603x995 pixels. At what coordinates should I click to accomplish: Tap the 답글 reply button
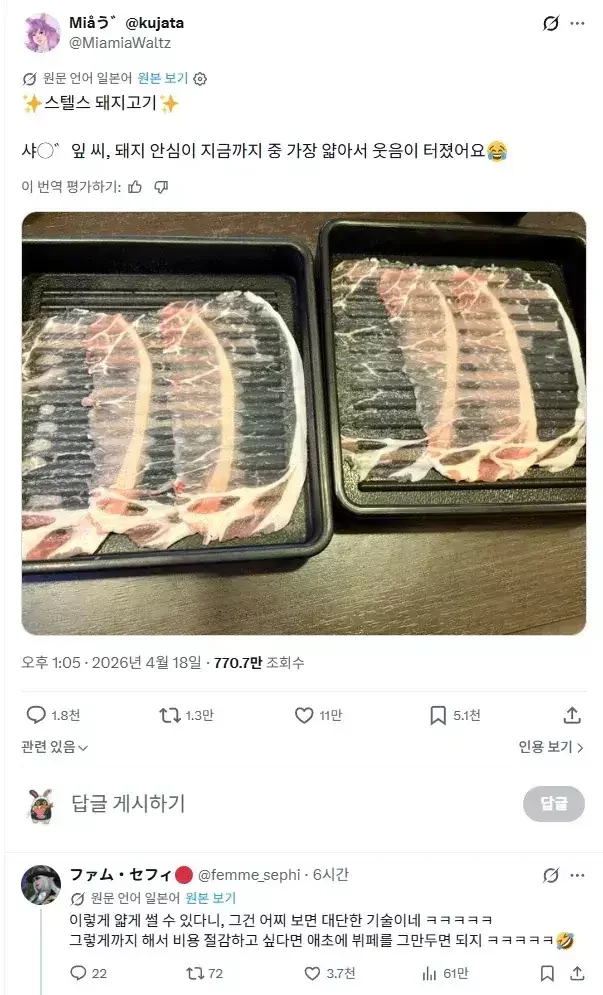point(553,803)
